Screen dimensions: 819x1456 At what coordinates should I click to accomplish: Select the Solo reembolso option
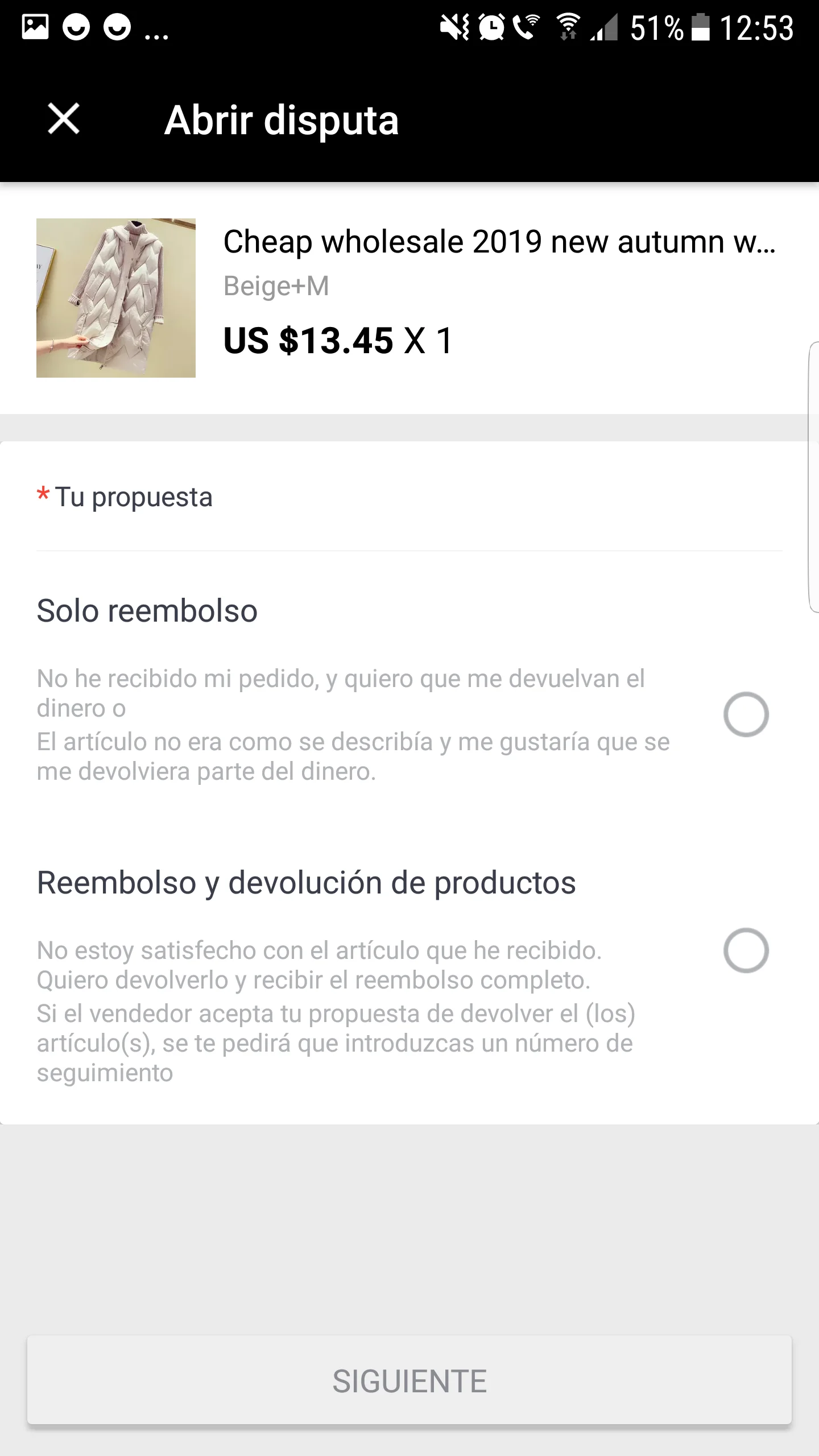(x=746, y=714)
